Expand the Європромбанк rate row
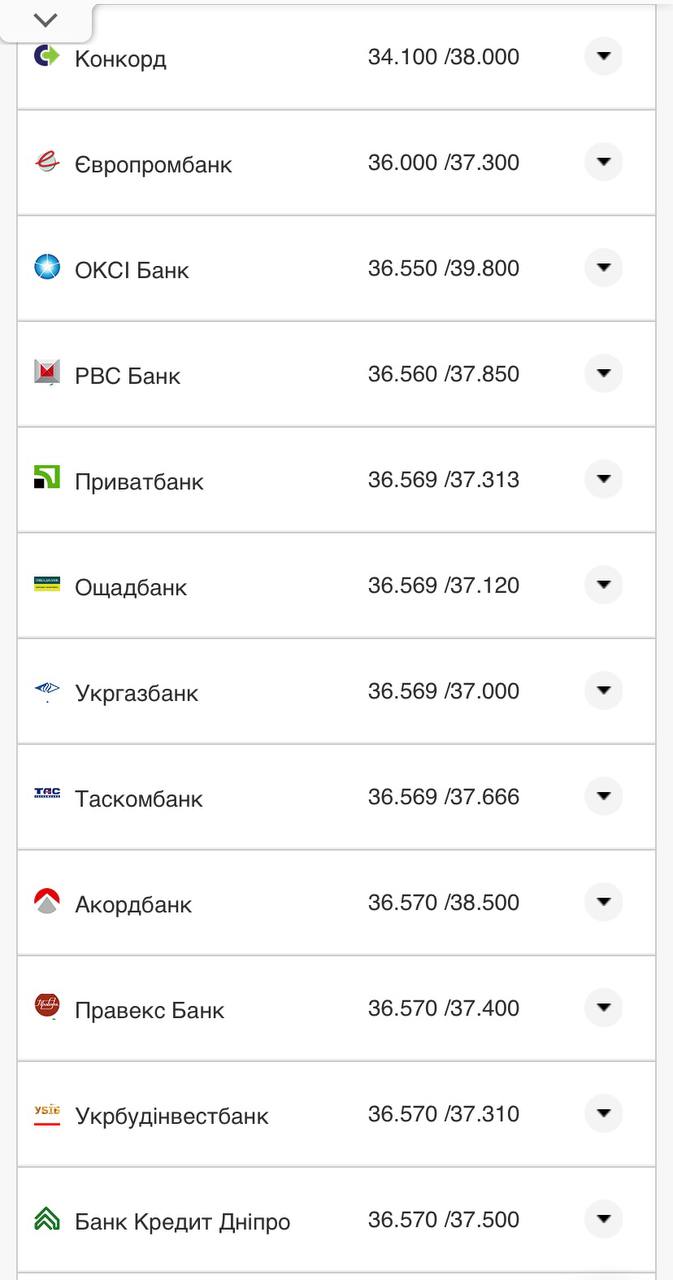673x1280 pixels. 603,162
